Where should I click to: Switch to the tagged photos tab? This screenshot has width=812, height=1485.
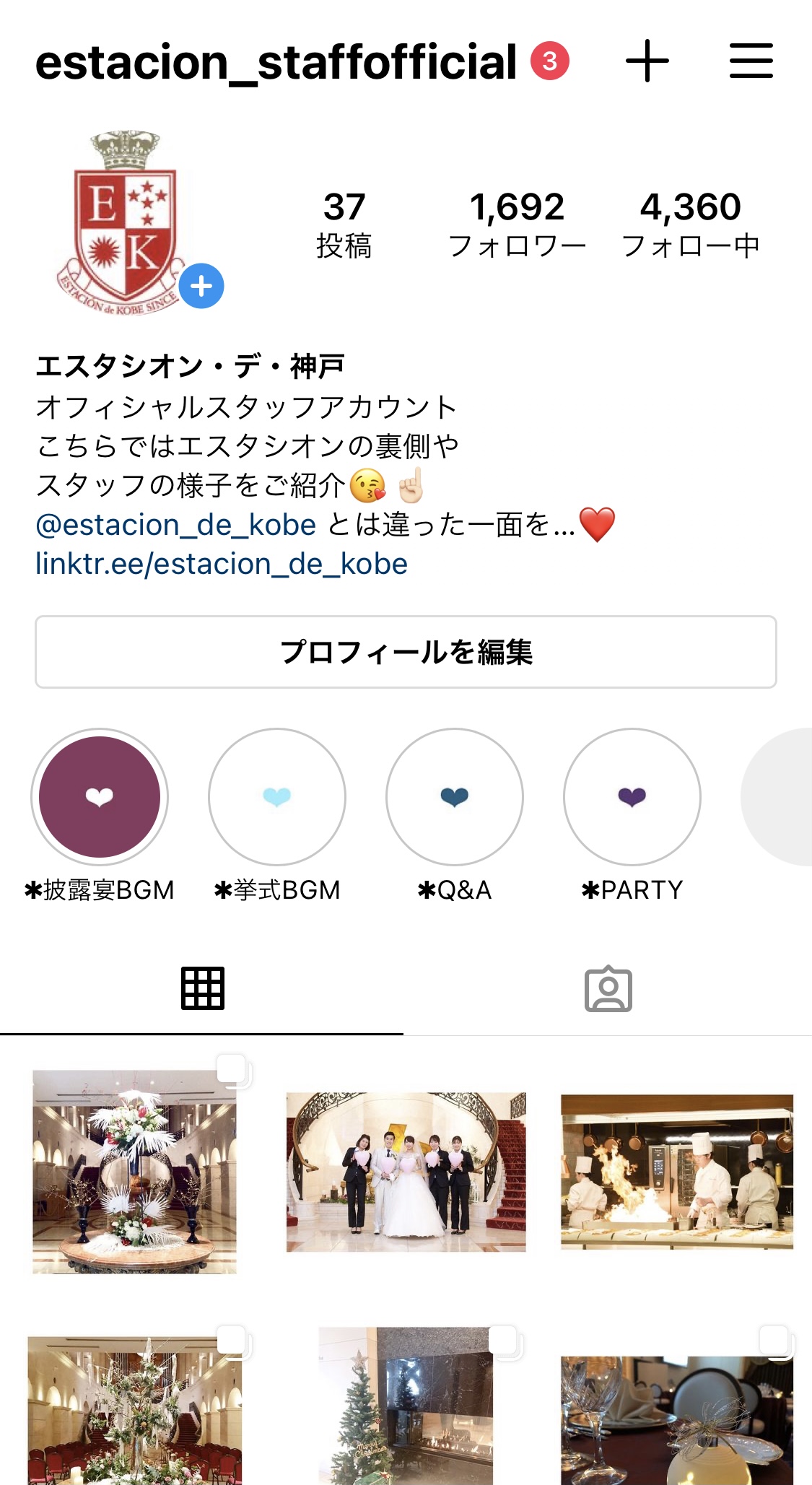pos(608,988)
